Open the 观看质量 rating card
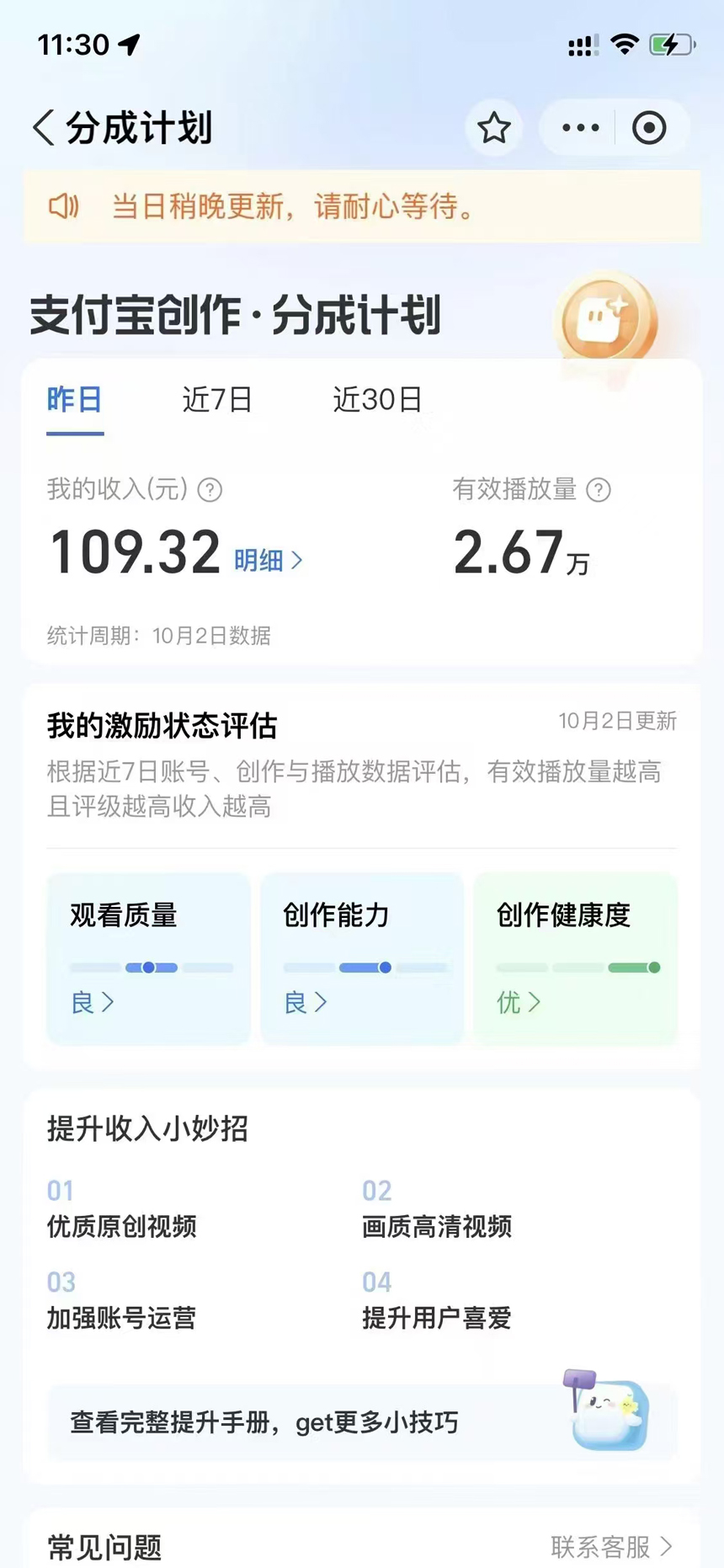 148,958
